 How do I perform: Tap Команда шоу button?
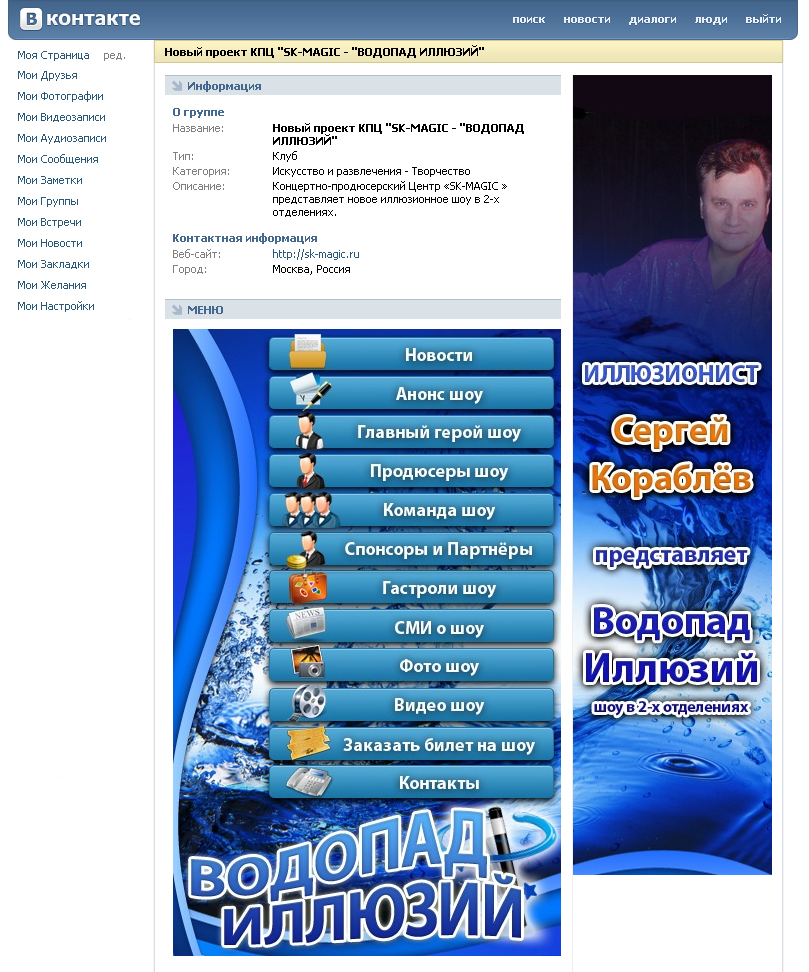pyautogui.click(x=411, y=510)
